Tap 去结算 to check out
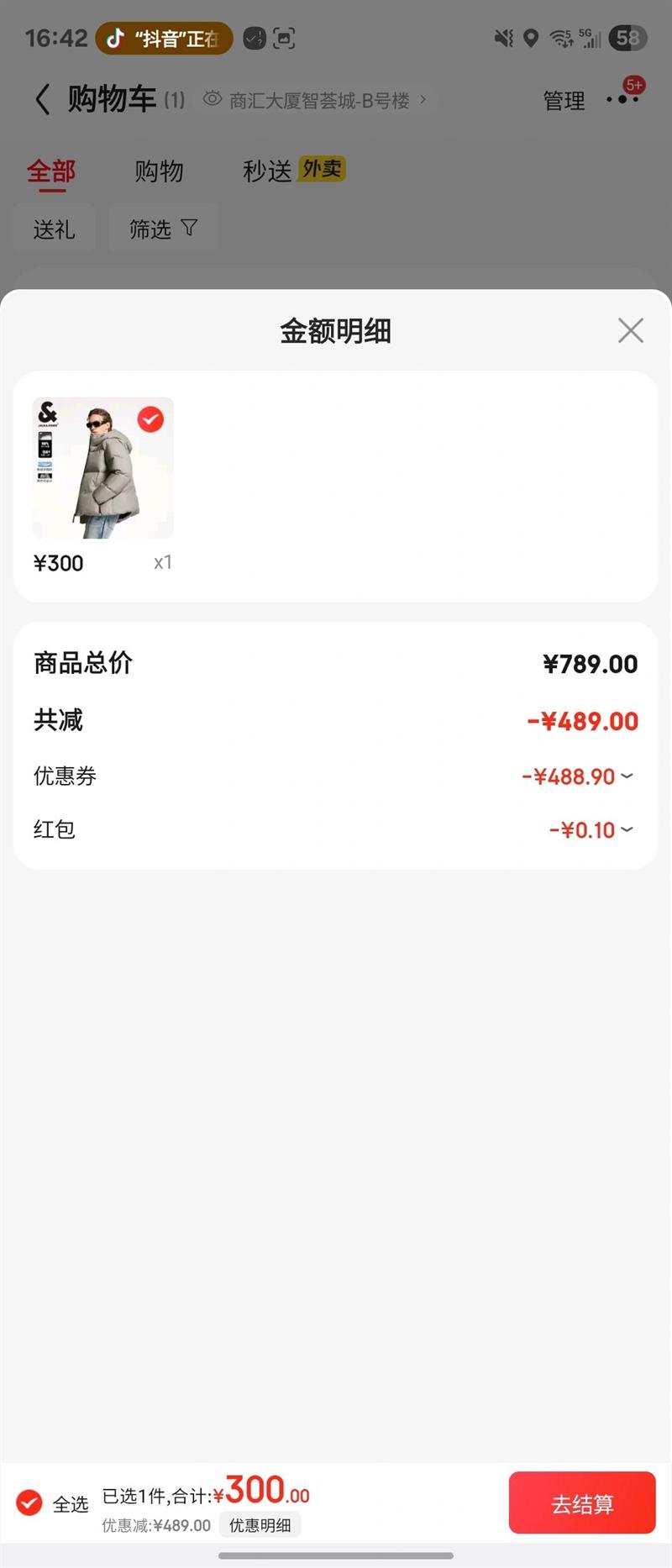This screenshot has width=672, height=1568. click(581, 1502)
